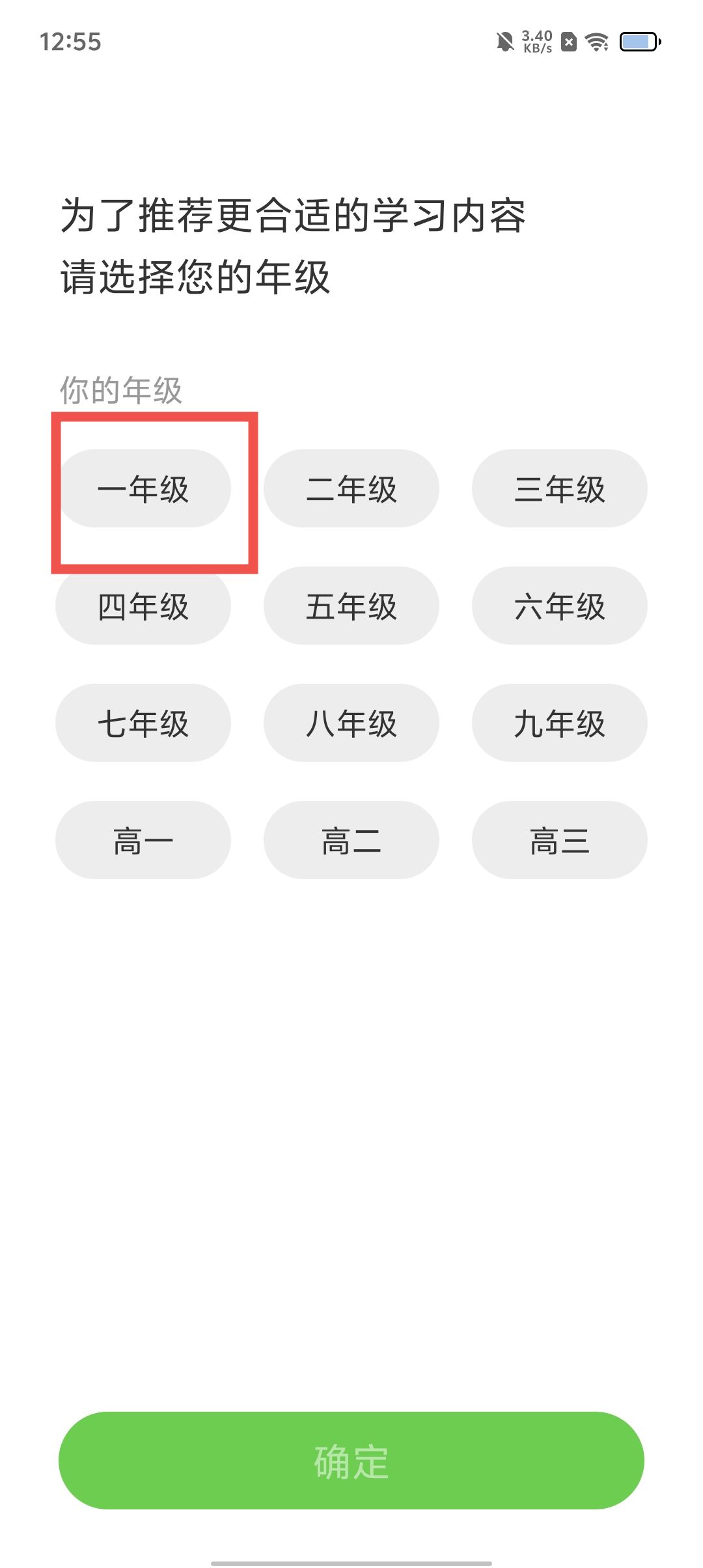This screenshot has height=1568, width=703.
Task: Select 四年级 grade
Action: [x=143, y=606]
